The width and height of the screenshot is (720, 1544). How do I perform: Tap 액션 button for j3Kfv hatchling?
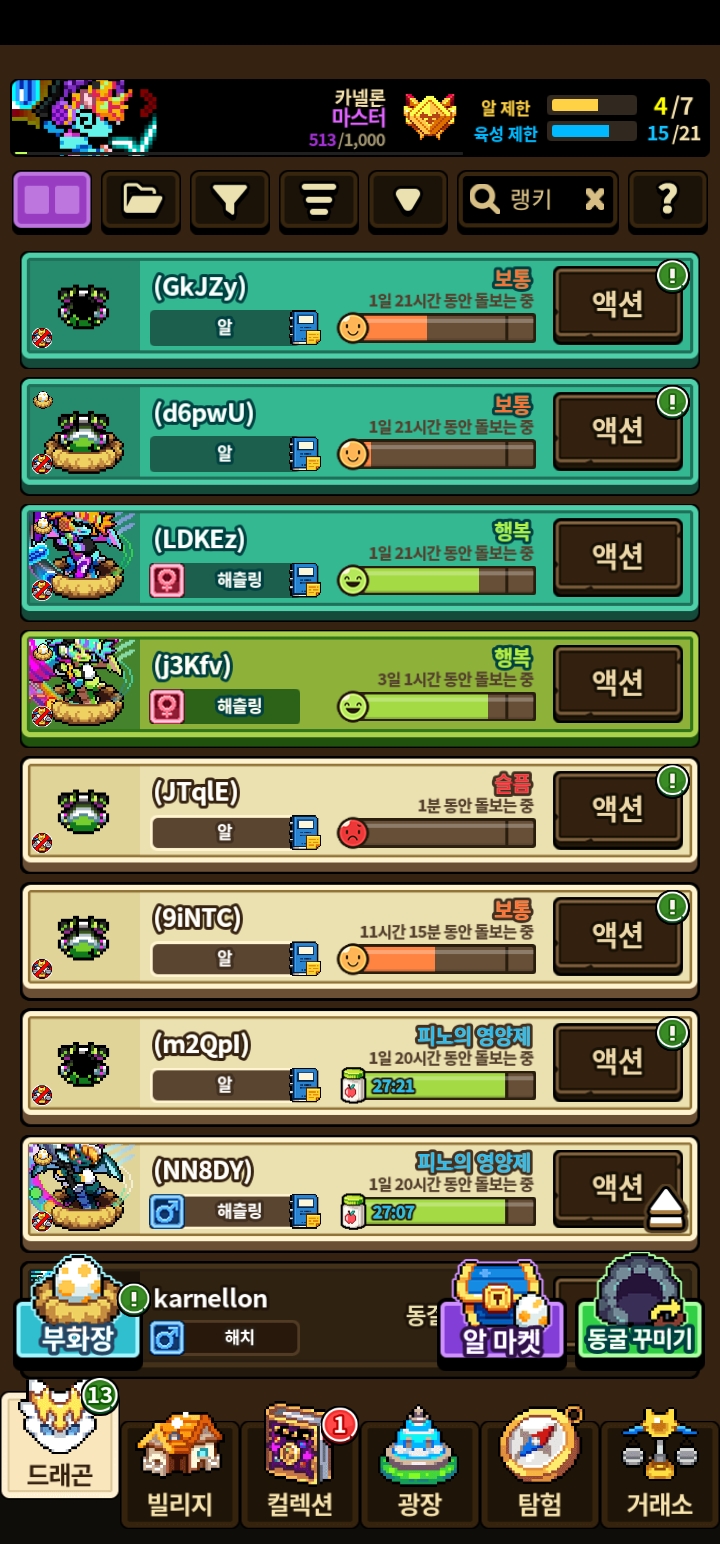[x=618, y=682]
